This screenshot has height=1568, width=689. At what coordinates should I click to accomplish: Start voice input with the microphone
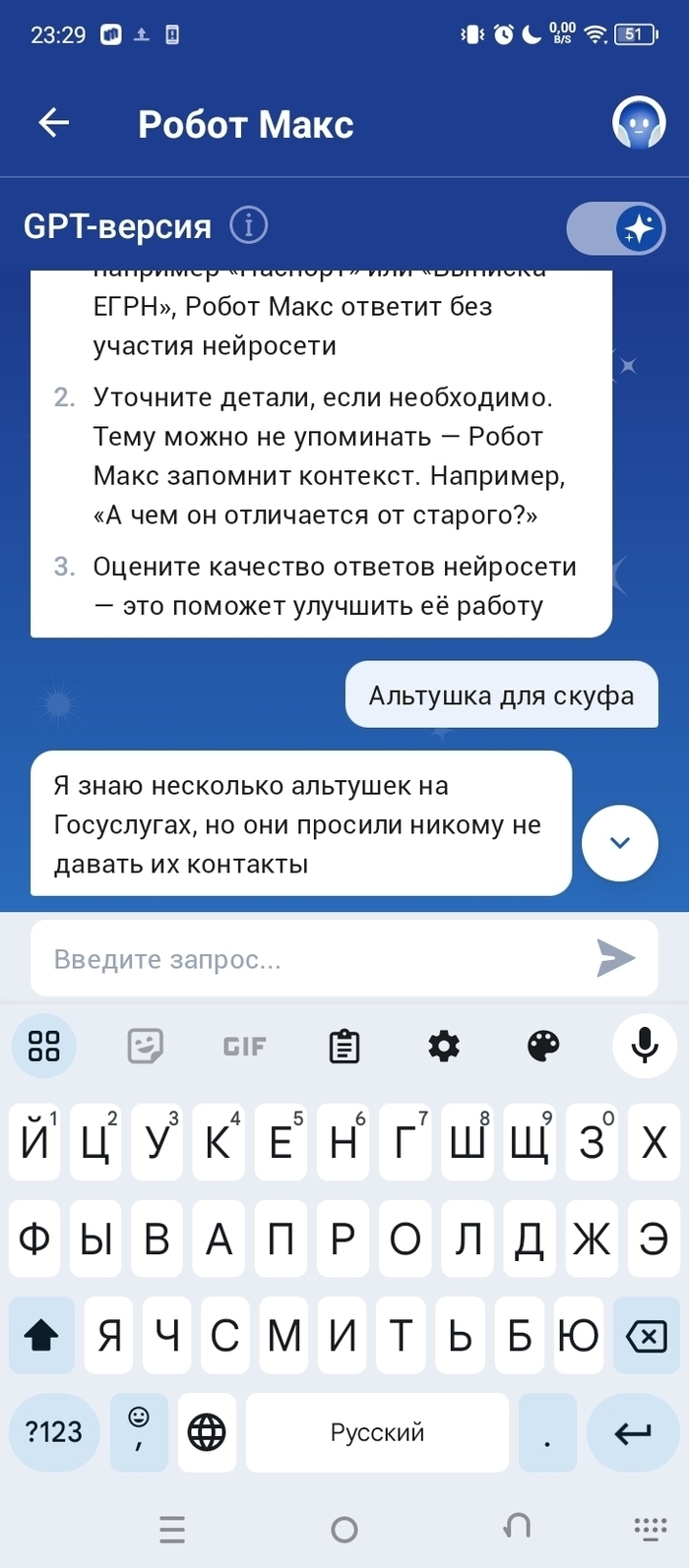click(x=644, y=1046)
